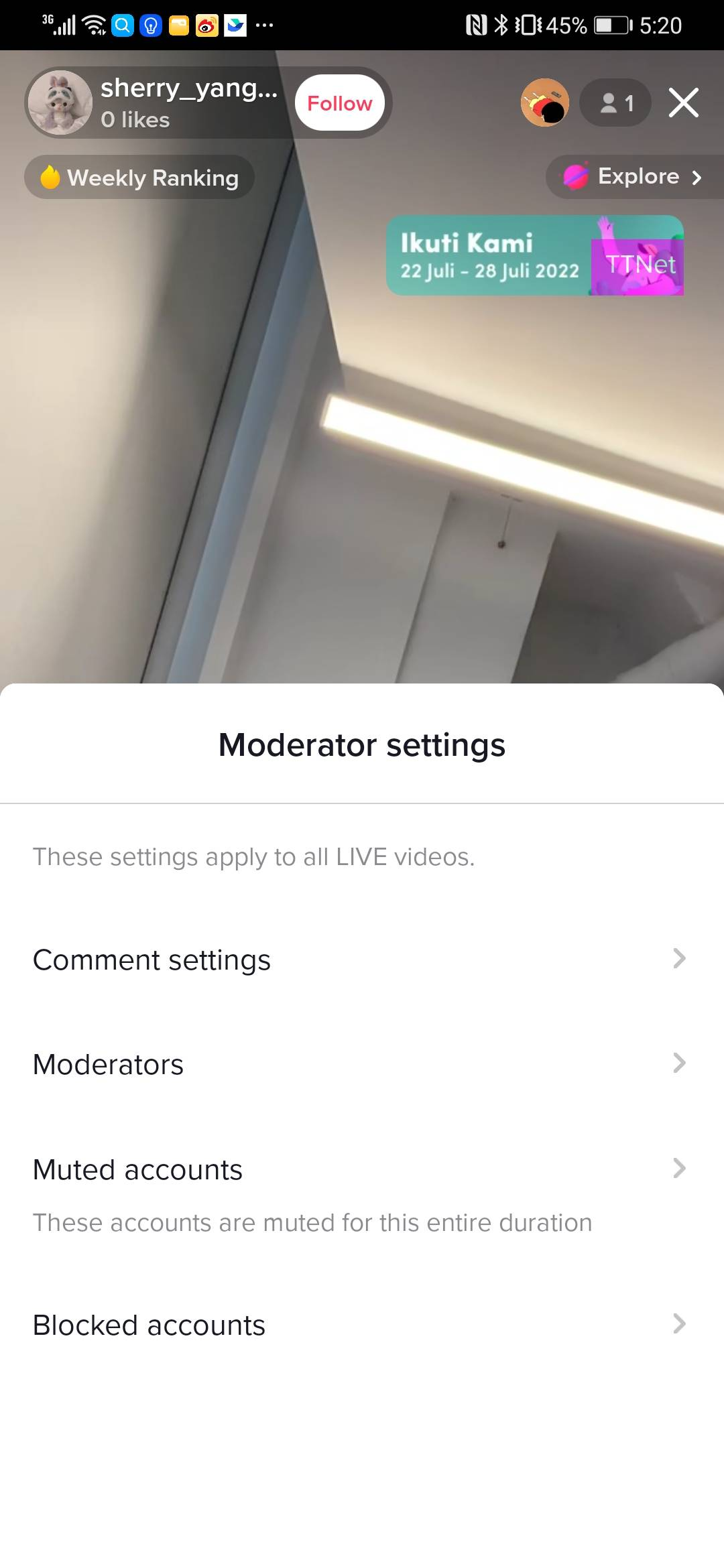724x1568 pixels.
Task: Open Weekly Ranking
Action: (139, 178)
